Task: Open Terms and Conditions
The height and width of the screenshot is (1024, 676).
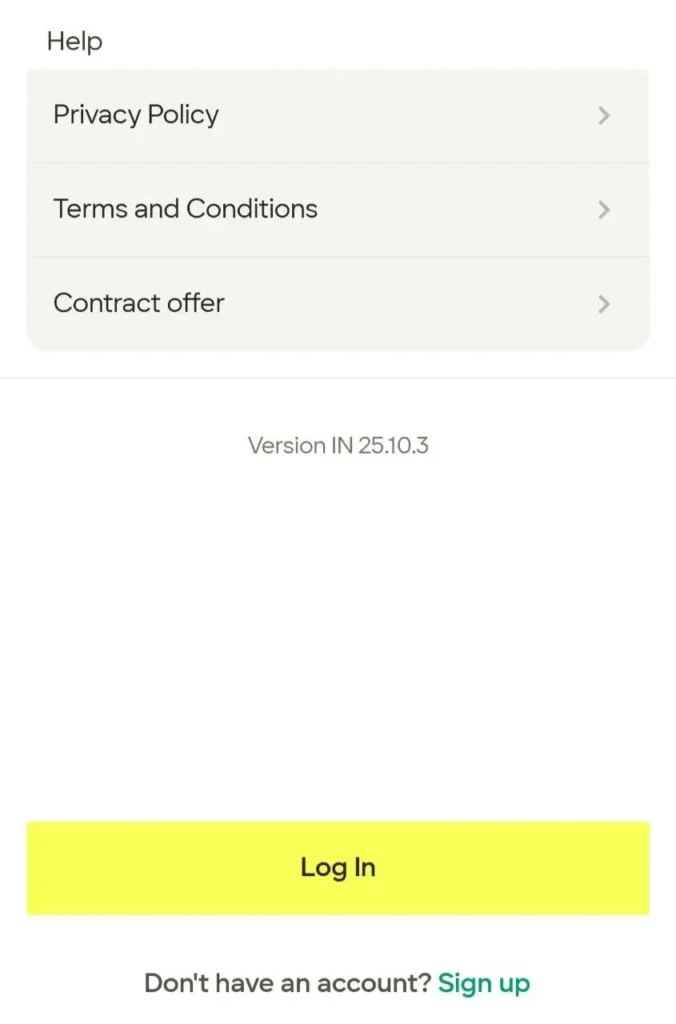Action: click(337, 209)
